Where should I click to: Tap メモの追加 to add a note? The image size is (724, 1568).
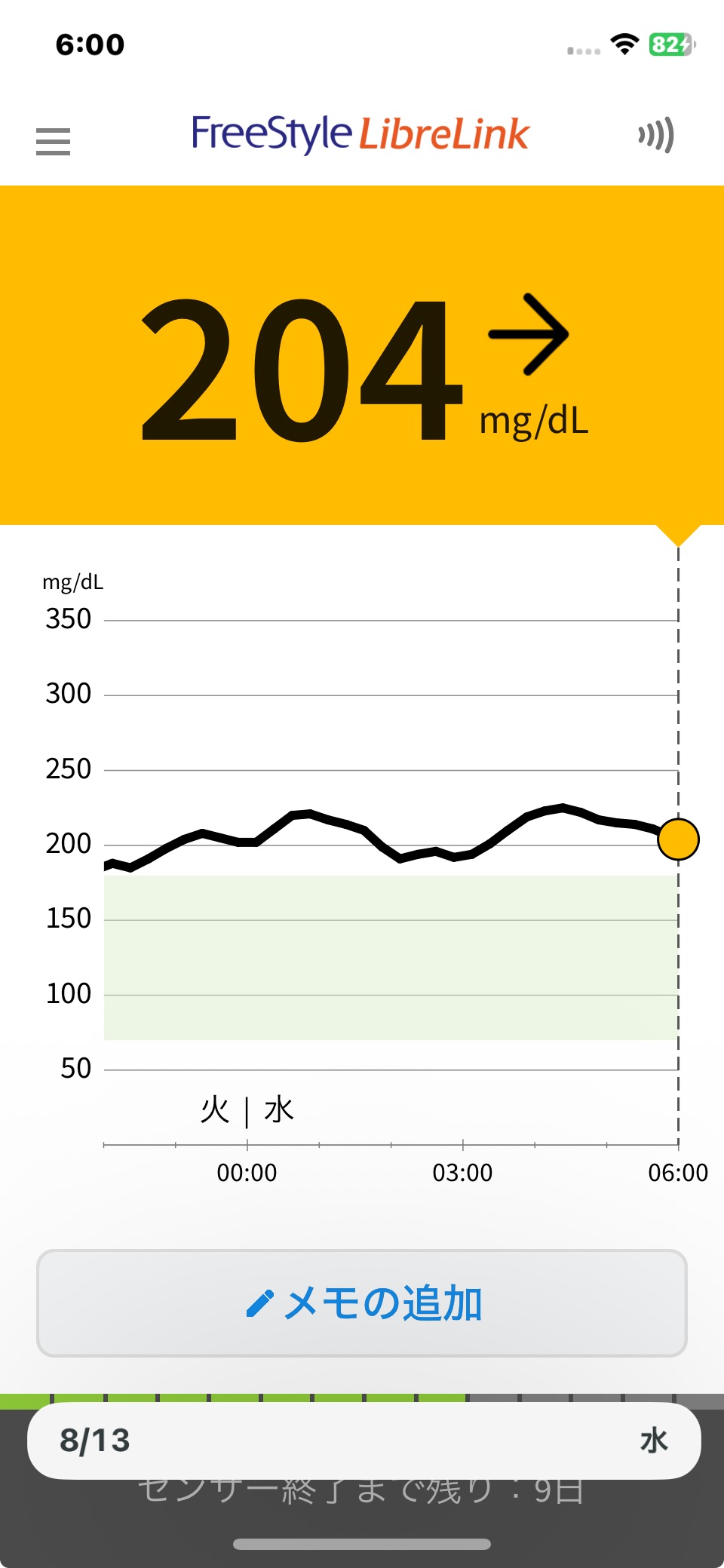362,1303
